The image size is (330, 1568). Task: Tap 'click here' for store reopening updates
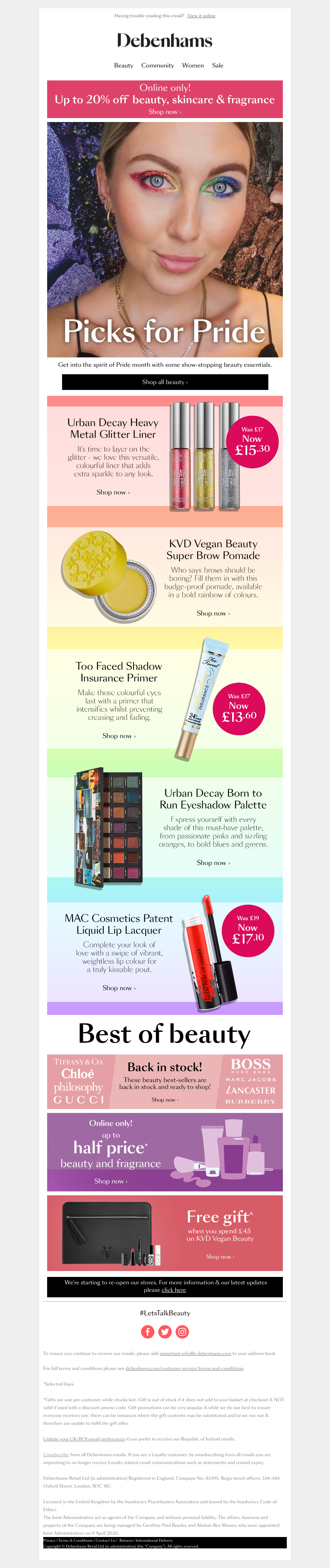tap(173, 1289)
